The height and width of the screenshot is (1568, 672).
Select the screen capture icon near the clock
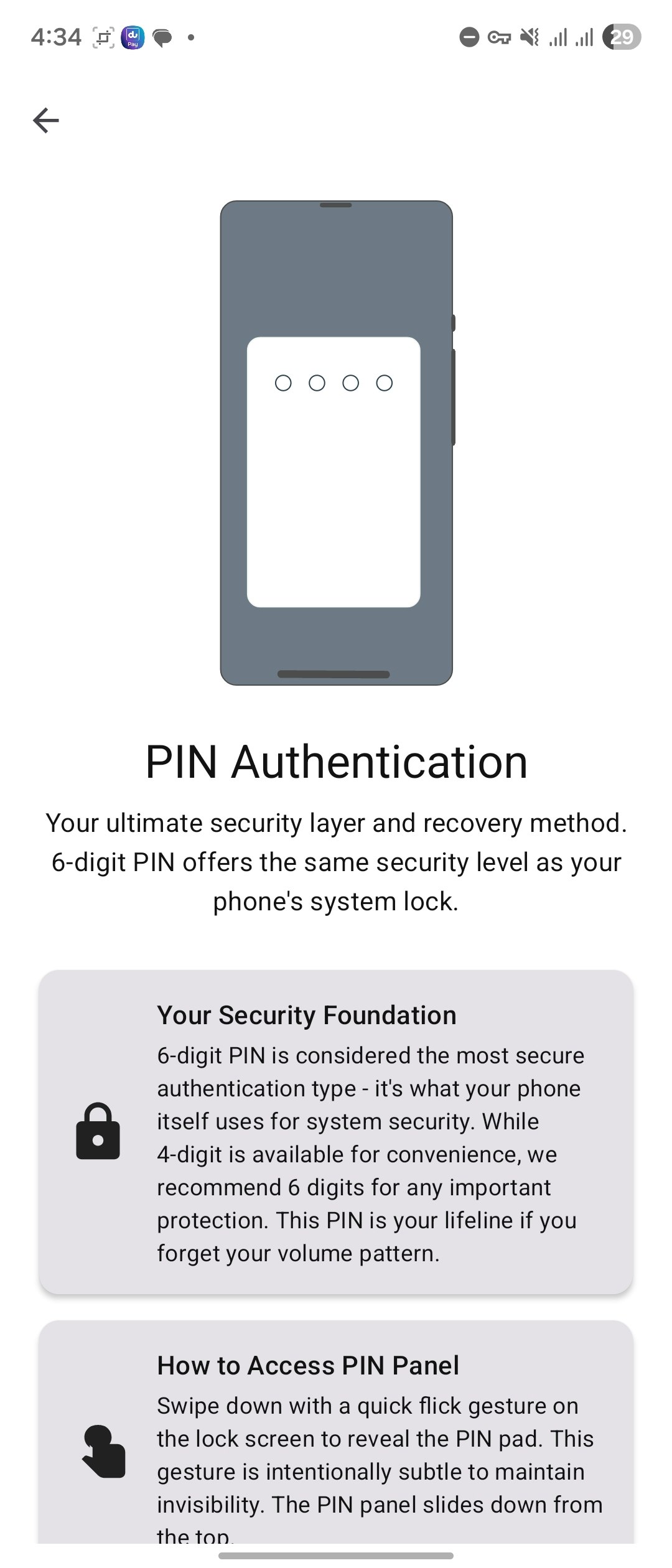103,36
